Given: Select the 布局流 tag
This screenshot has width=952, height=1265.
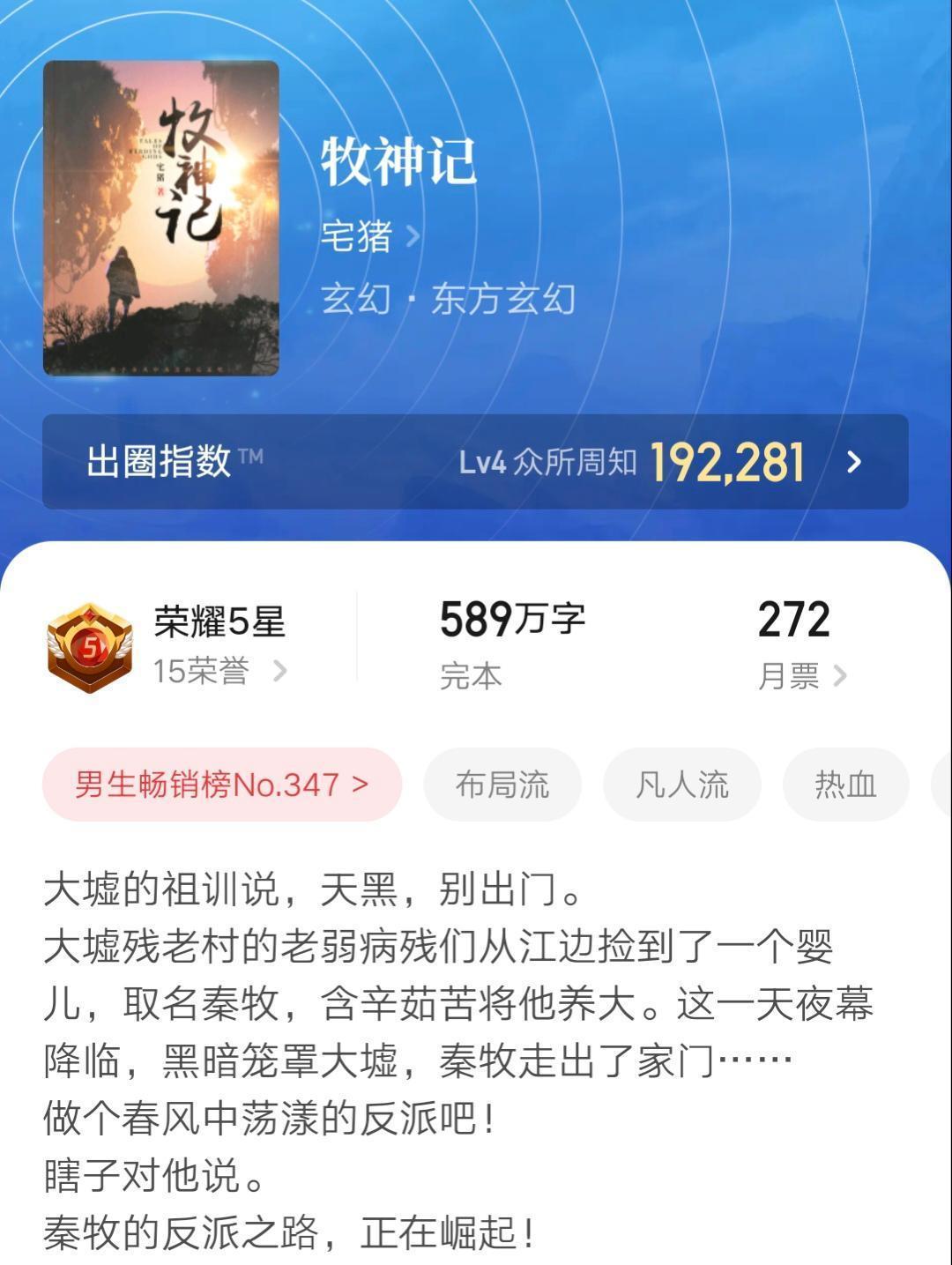Looking at the screenshot, I should (502, 785).
